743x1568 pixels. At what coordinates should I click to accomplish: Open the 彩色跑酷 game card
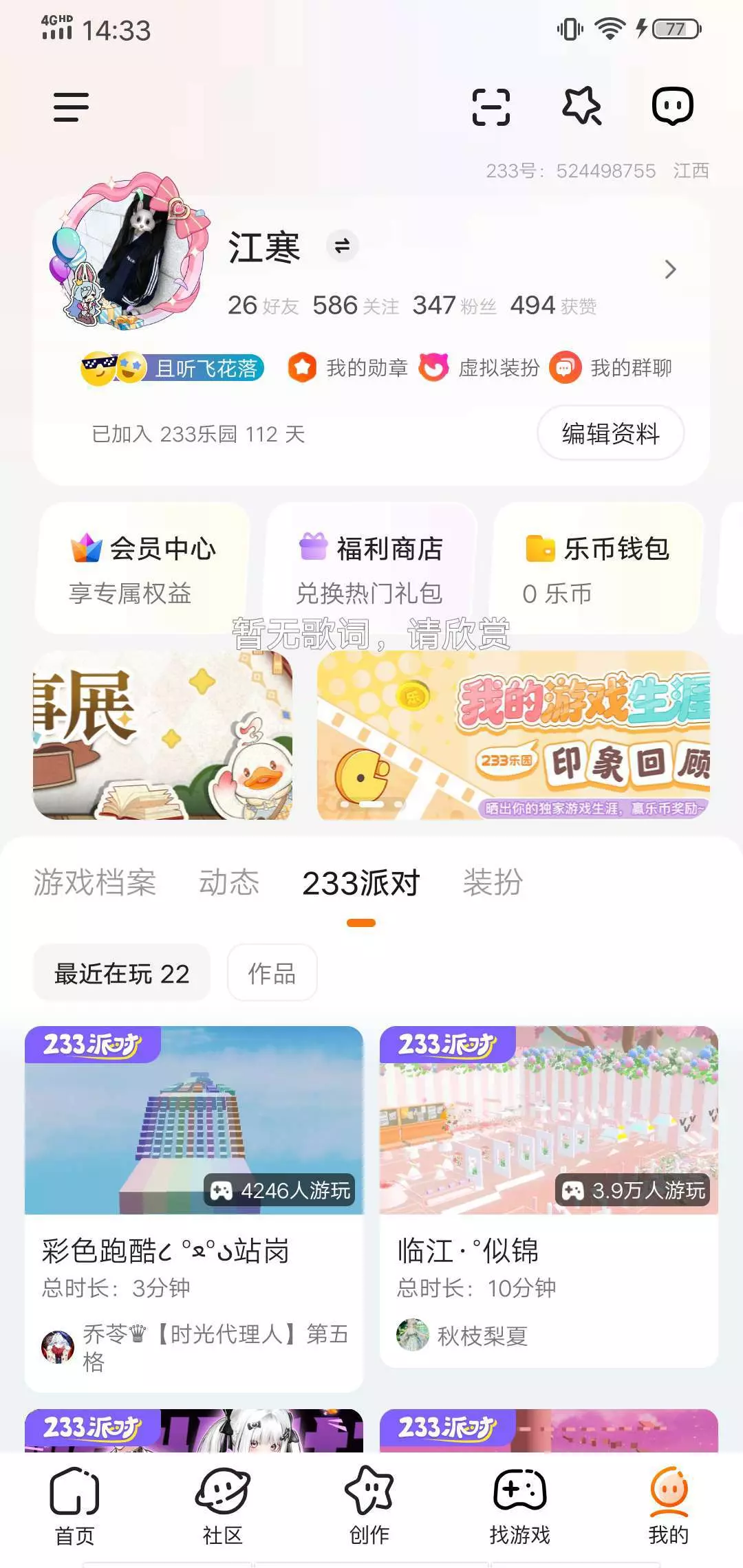coord(194,1209)
